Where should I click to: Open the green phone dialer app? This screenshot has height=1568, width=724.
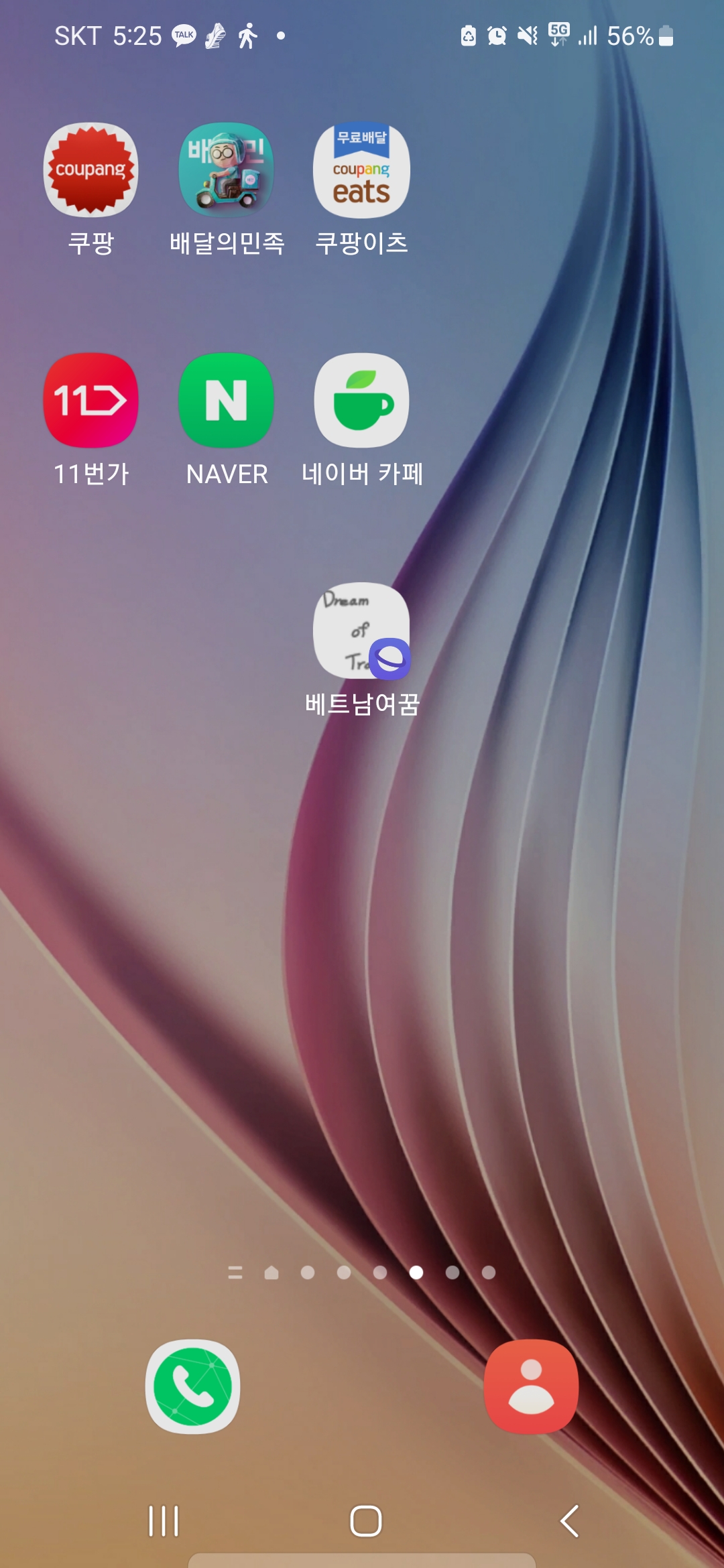point(193,1386)
